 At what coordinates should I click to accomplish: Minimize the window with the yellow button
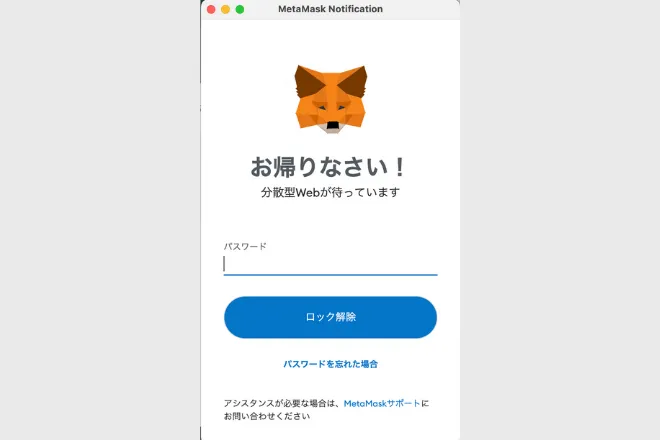[x=225, y=9]
